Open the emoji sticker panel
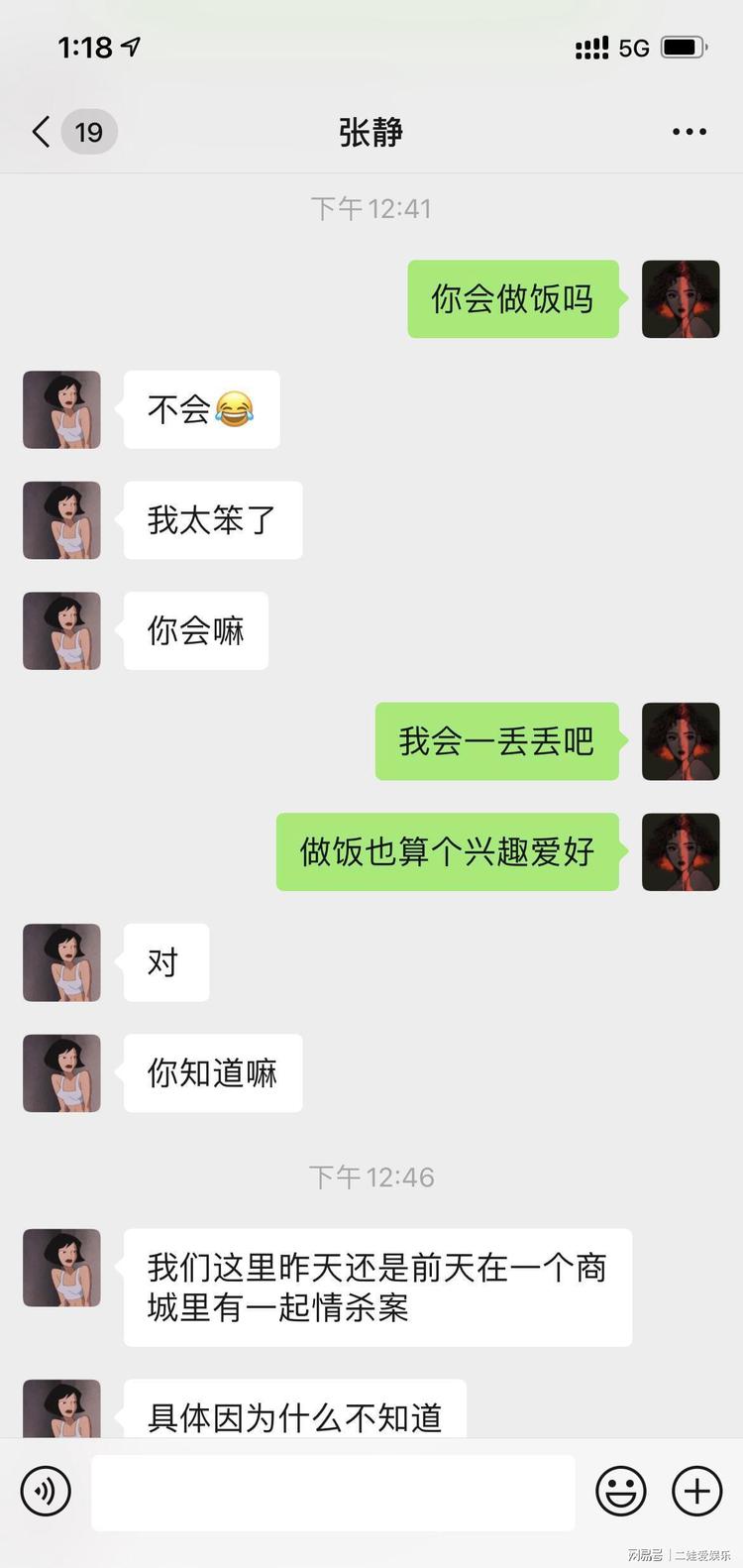743x1568 pixels. pos(620,1491)
